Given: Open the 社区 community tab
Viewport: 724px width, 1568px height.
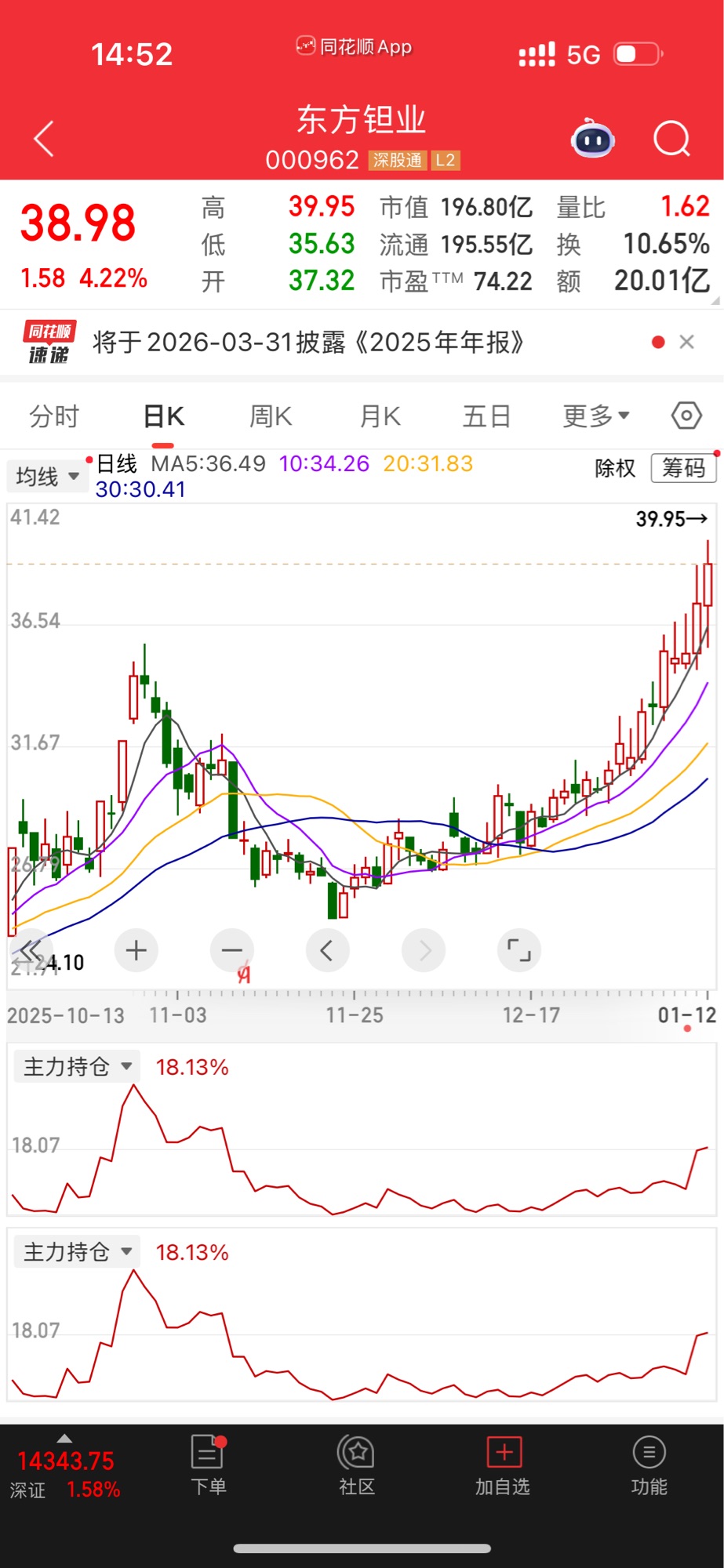Looking at the screenshot, I should (x=357, y=1465).
